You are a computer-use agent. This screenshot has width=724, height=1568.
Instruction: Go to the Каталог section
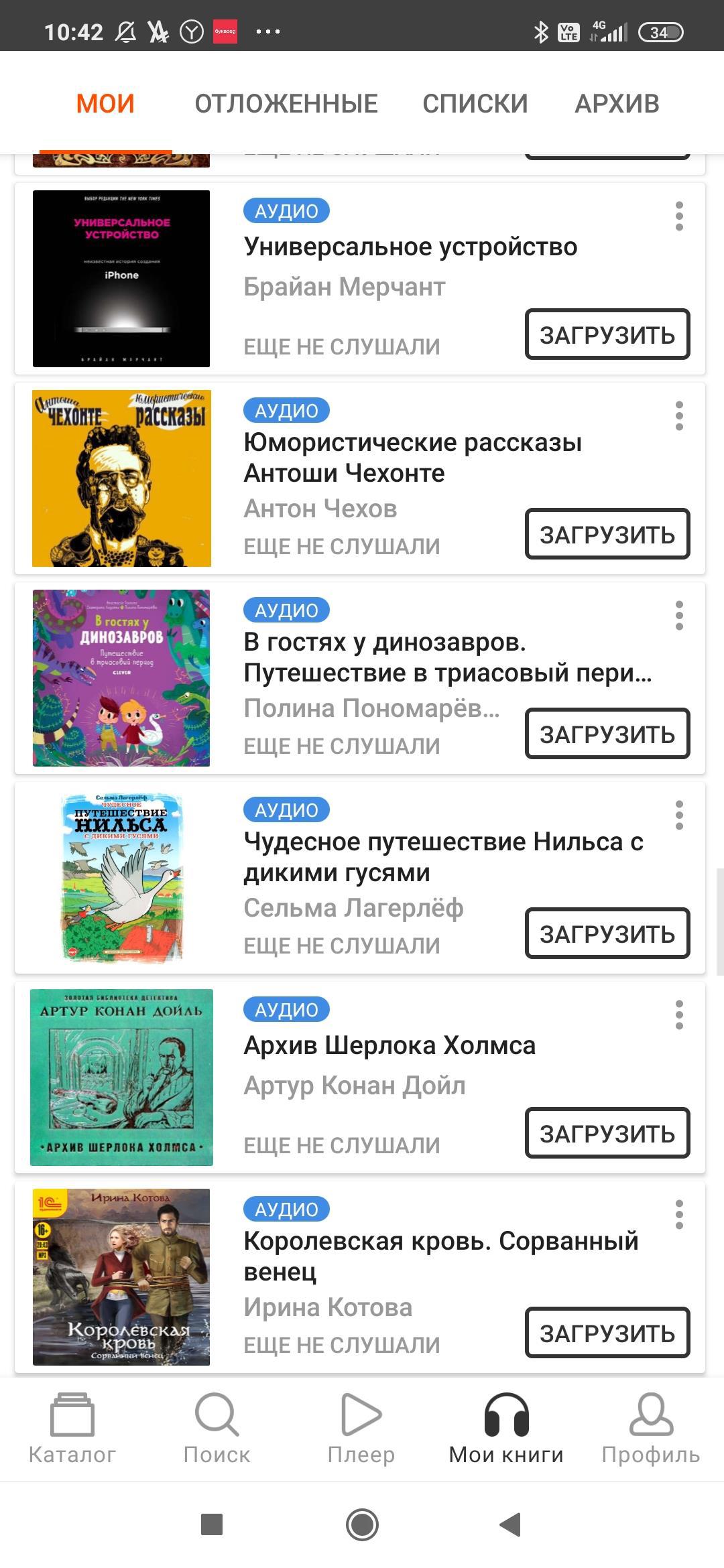(x=72, y=1429)
